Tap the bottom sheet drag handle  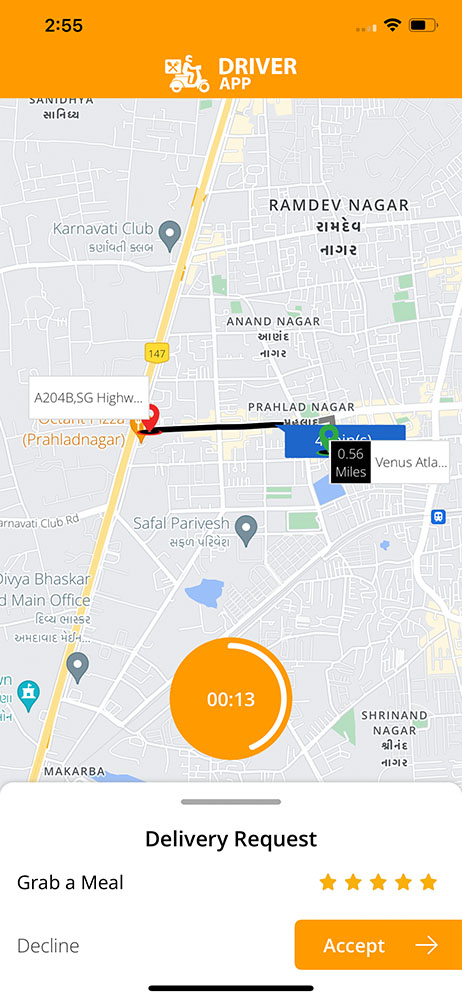coord(231,802)
